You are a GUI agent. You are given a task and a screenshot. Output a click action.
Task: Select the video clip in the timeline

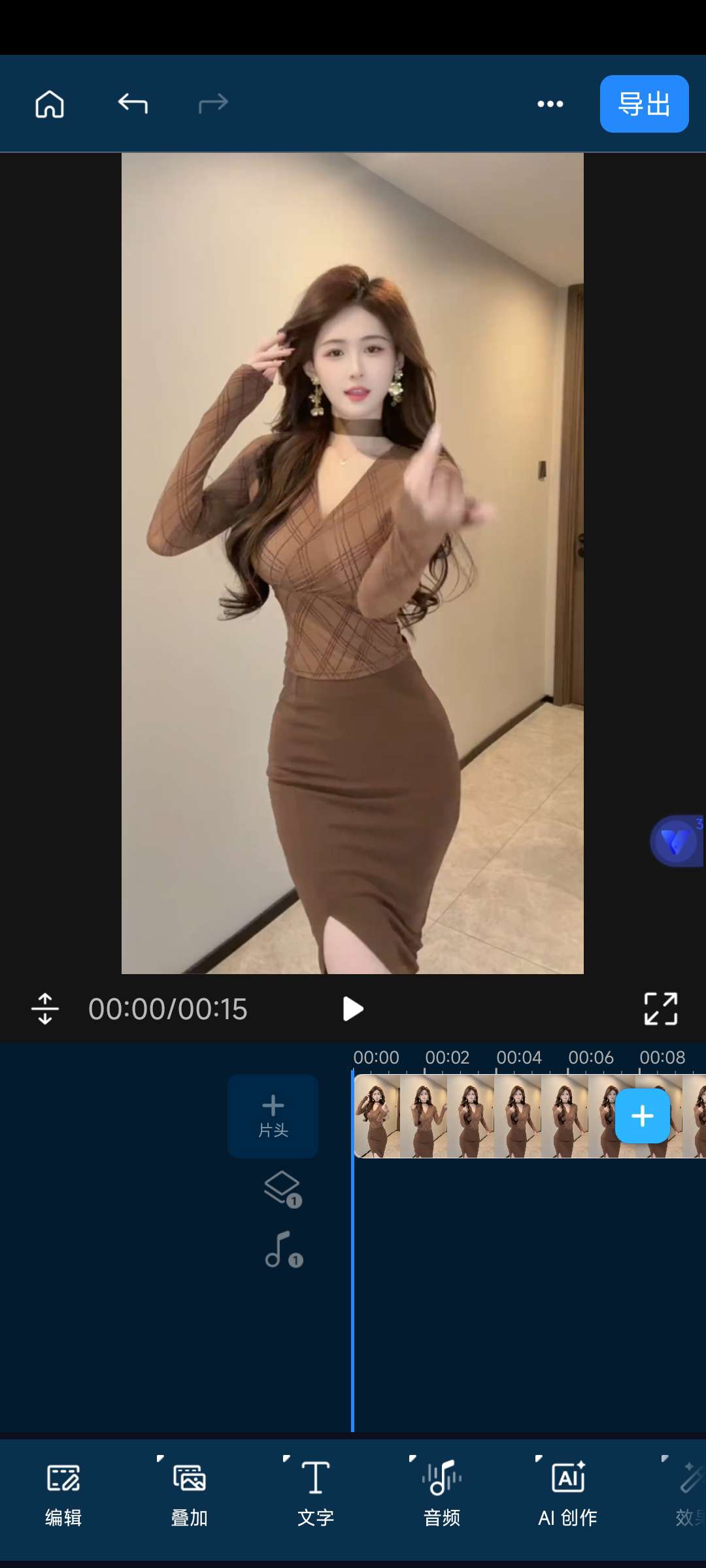click(x=471, y=1116)
